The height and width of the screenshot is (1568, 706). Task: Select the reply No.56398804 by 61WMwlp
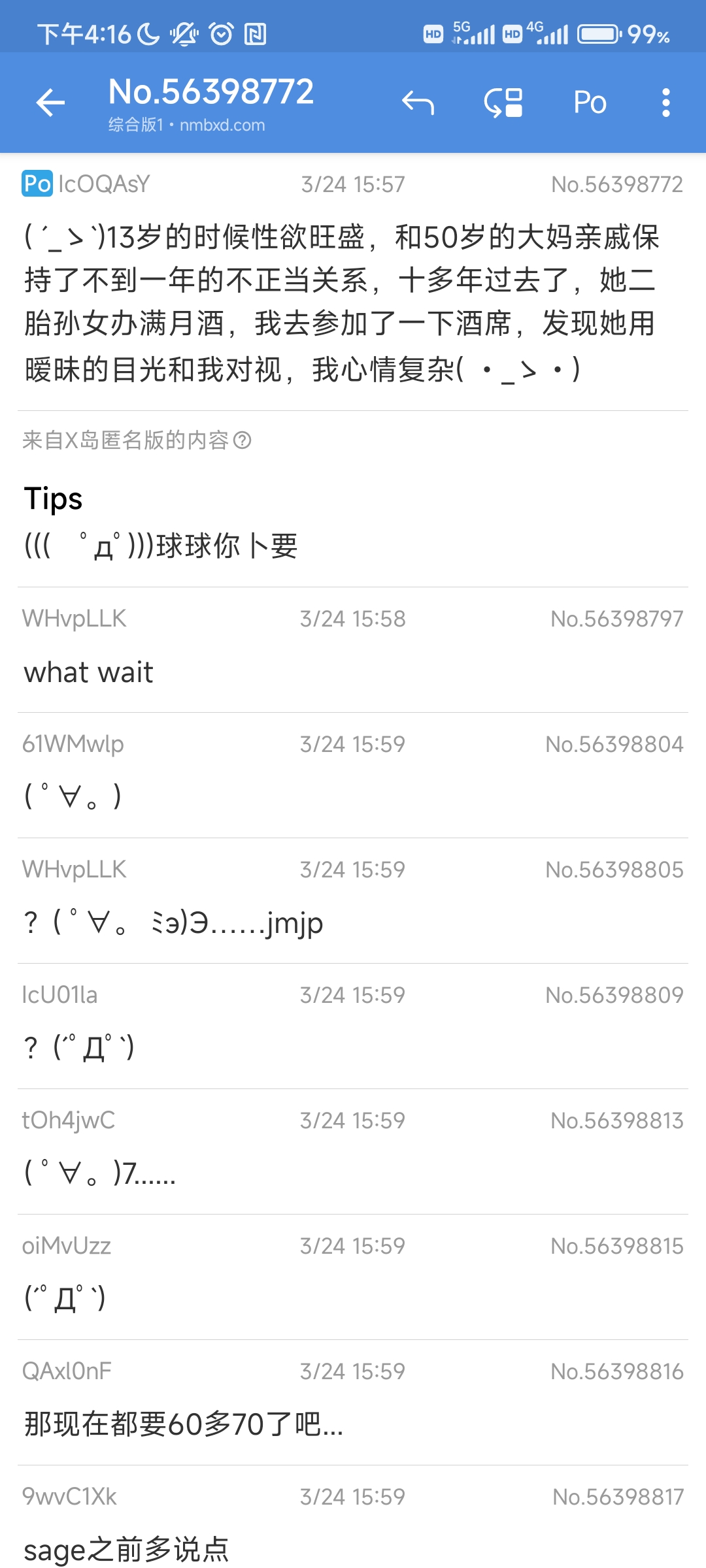coord(353,776)
